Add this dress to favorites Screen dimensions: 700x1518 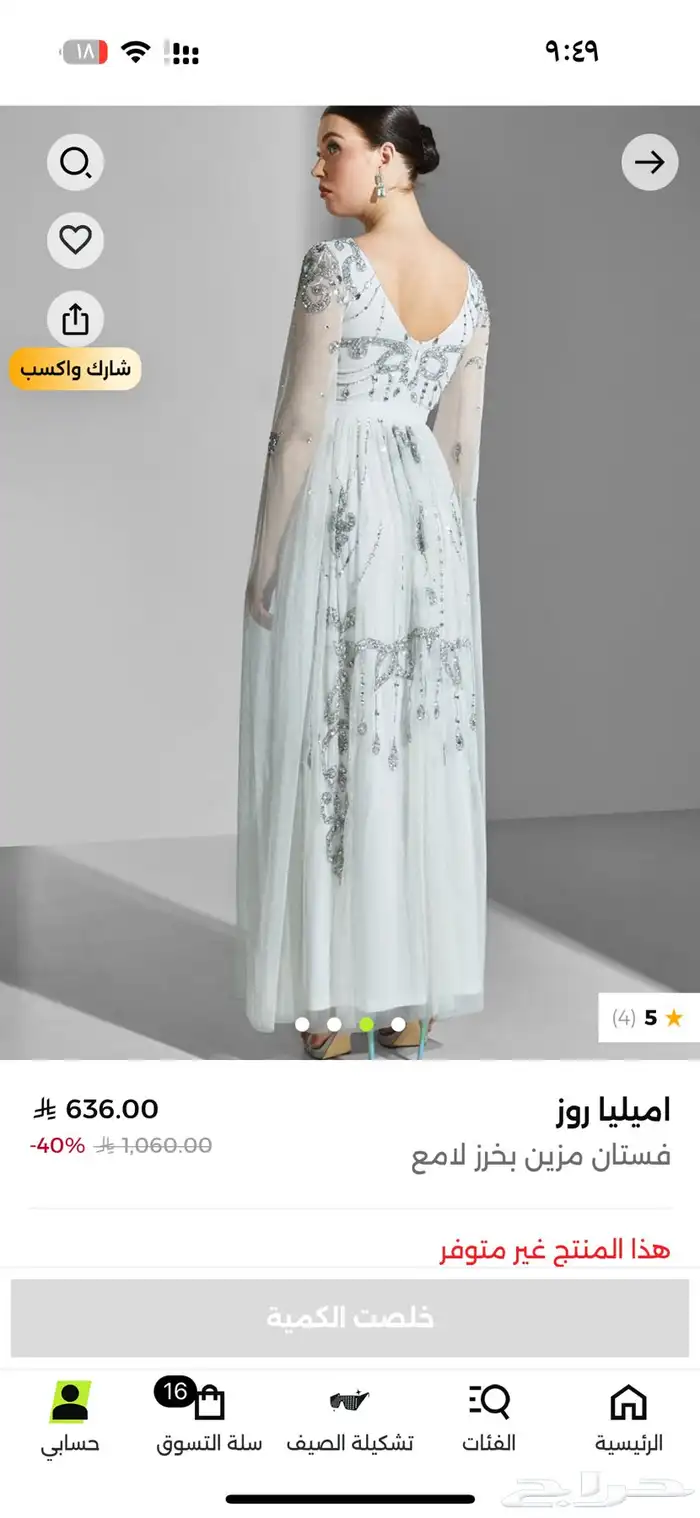click(x=76, y=240)
